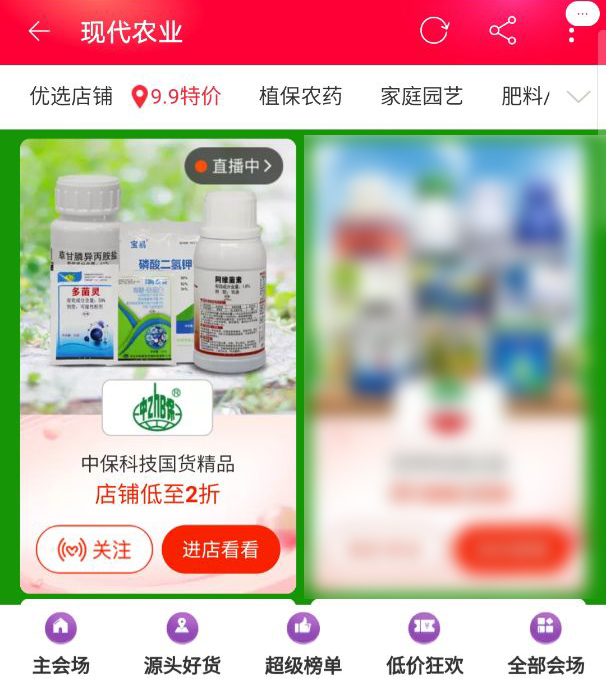
Task: Open 源头好货 section
Action: [x=182, y=644]
